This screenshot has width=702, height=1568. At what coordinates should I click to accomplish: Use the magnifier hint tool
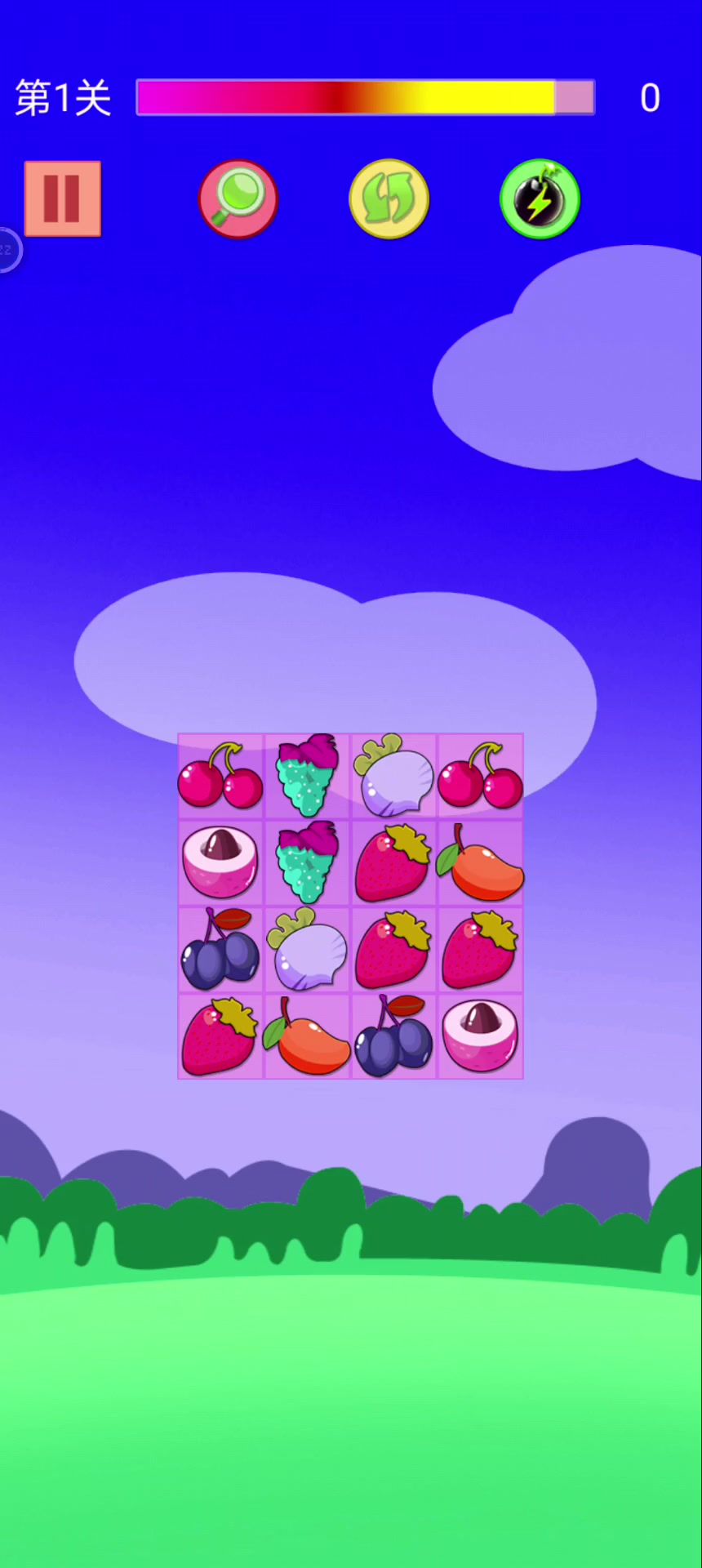[x=238, y=198]
